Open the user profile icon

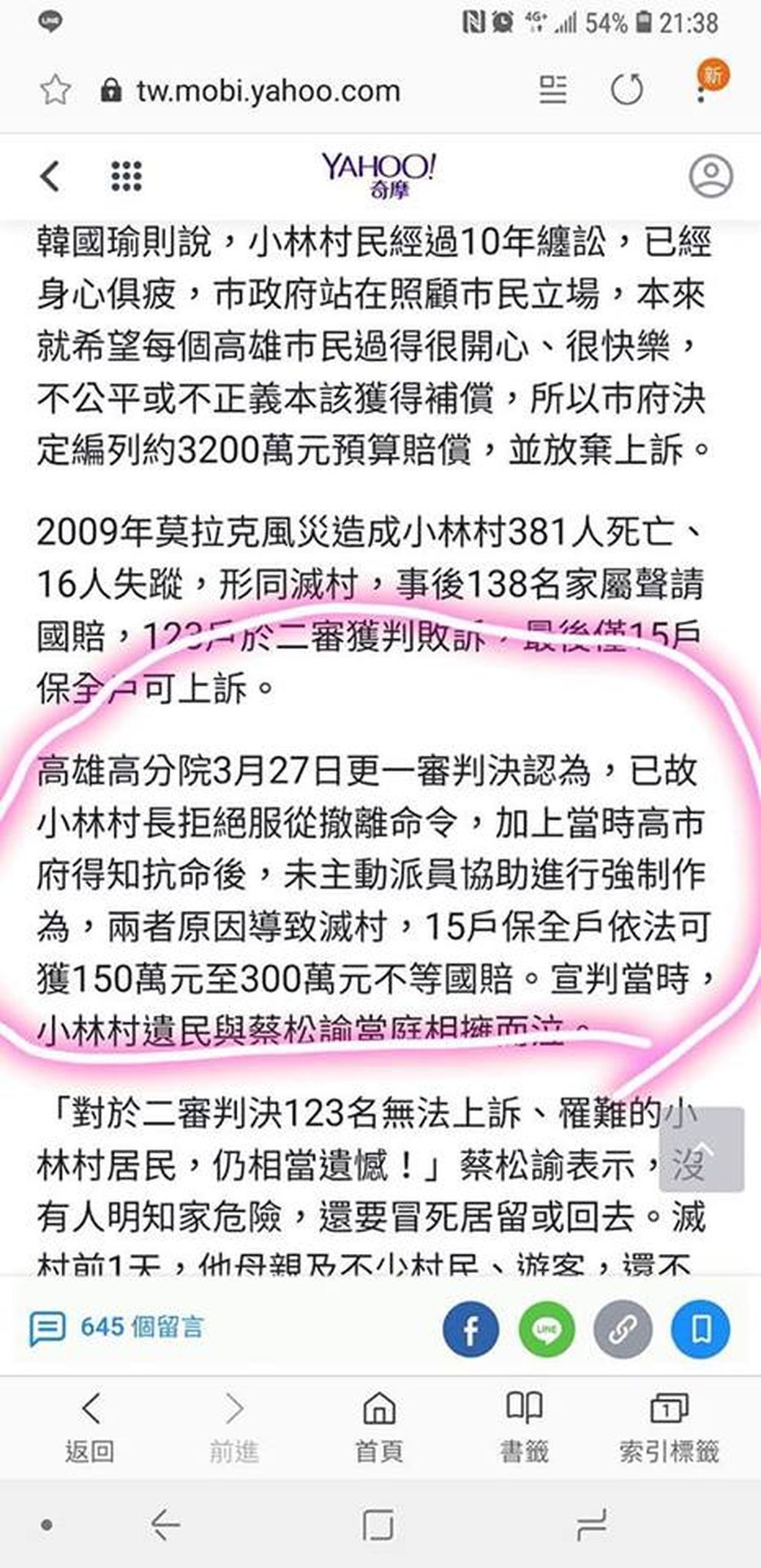coord(711,176)
